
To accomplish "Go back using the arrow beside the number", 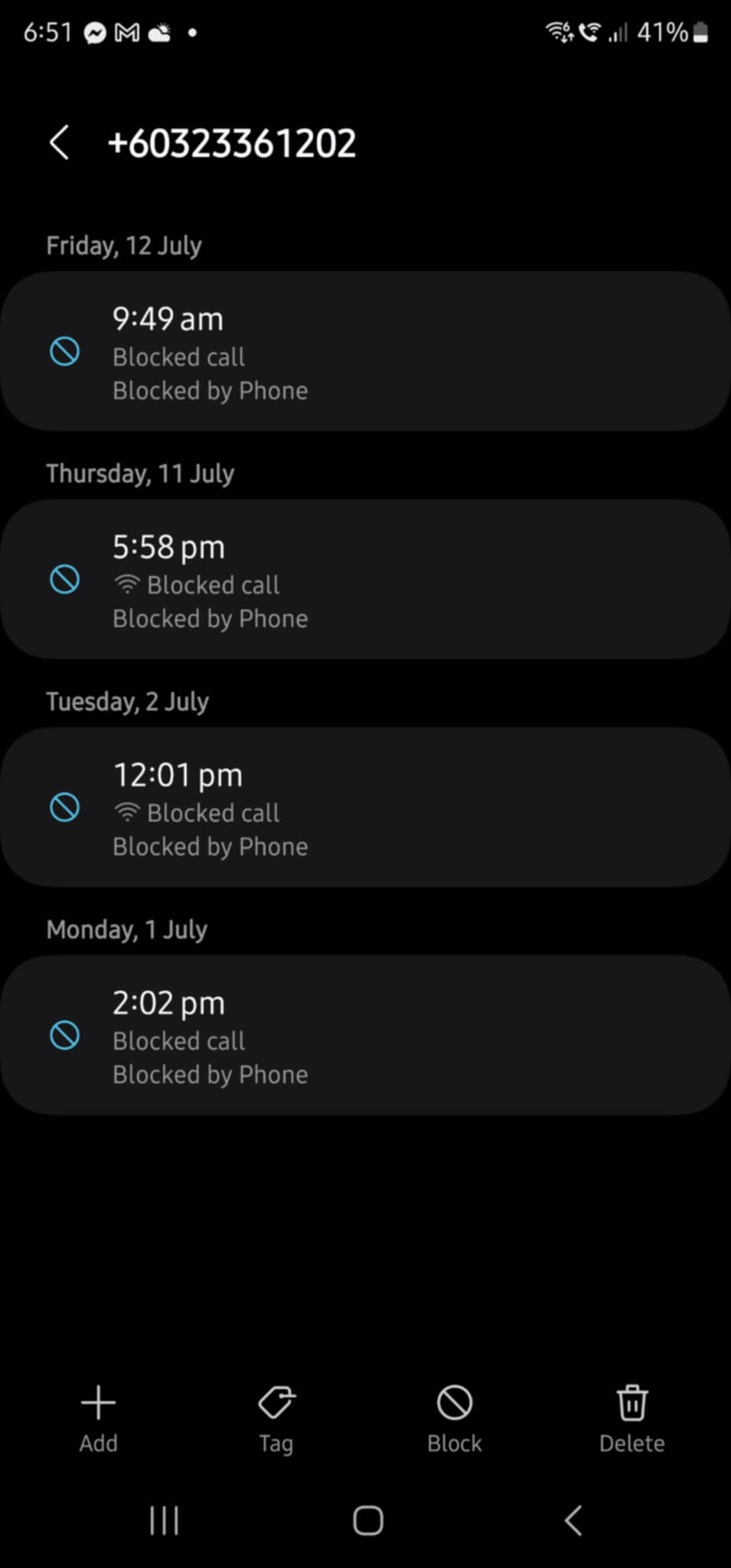I will pos(59,142).
